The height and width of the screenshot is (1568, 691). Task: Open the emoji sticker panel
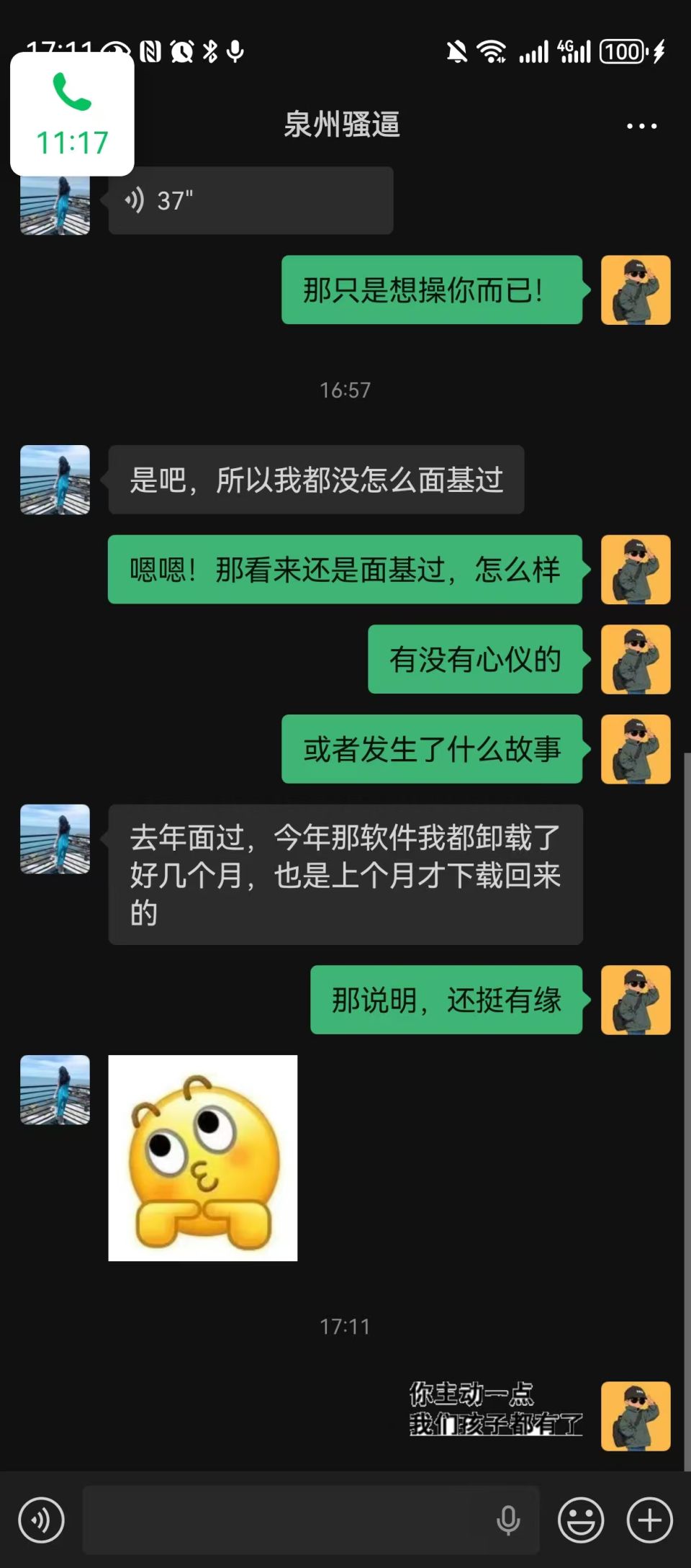click(580, 1520)
